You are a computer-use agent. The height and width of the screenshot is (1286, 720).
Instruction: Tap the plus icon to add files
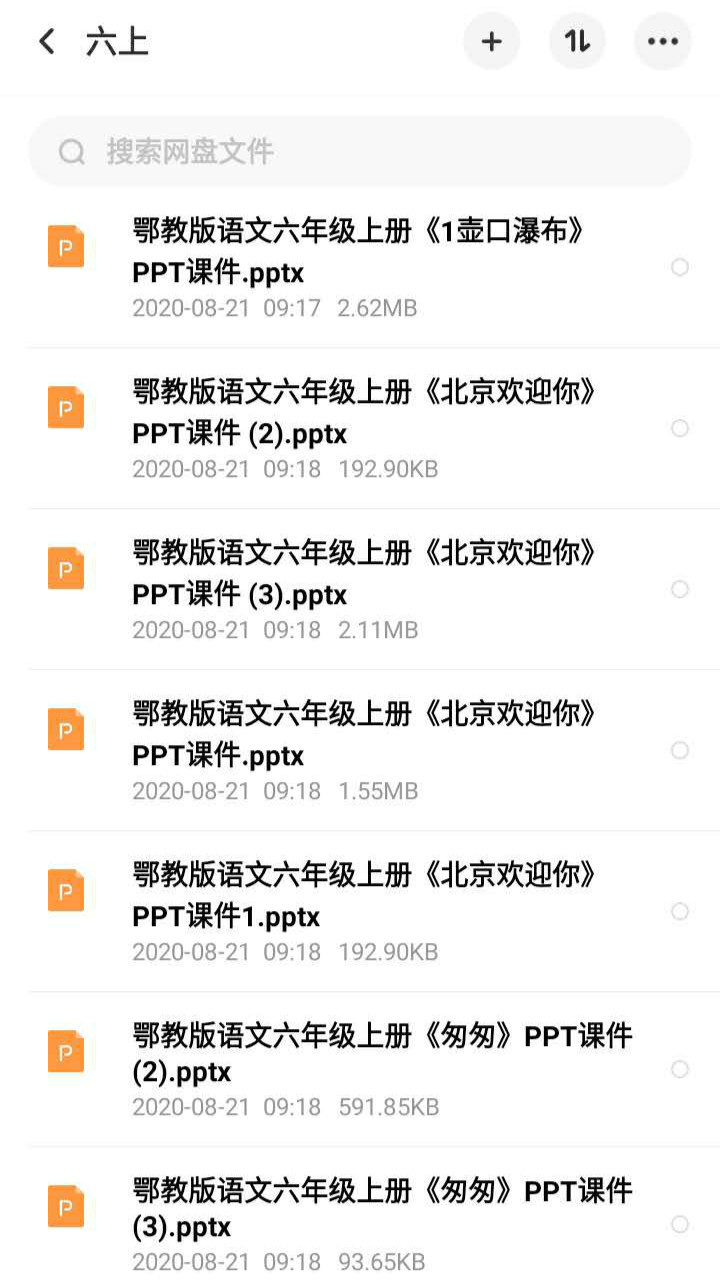[491, 42]
